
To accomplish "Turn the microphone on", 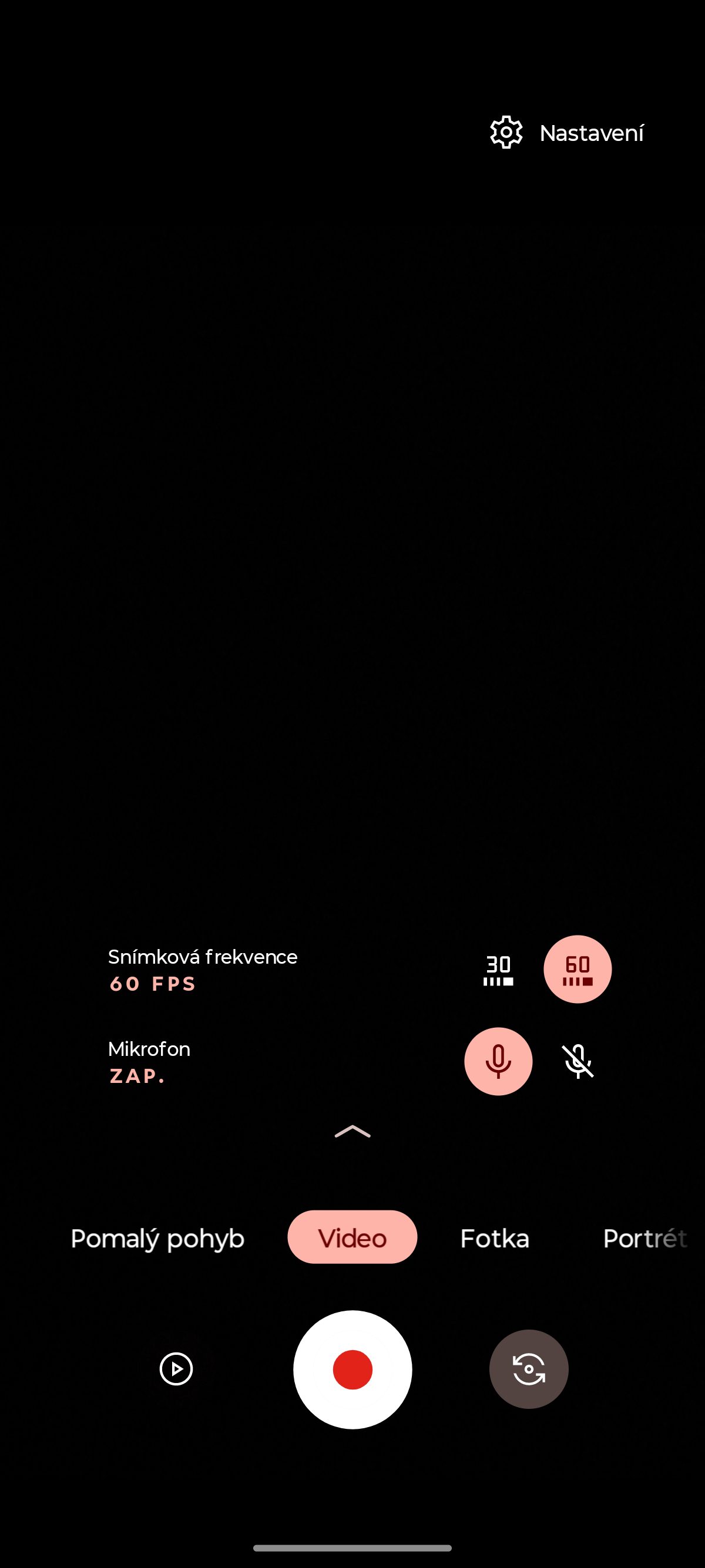I will coord(498,1062).
